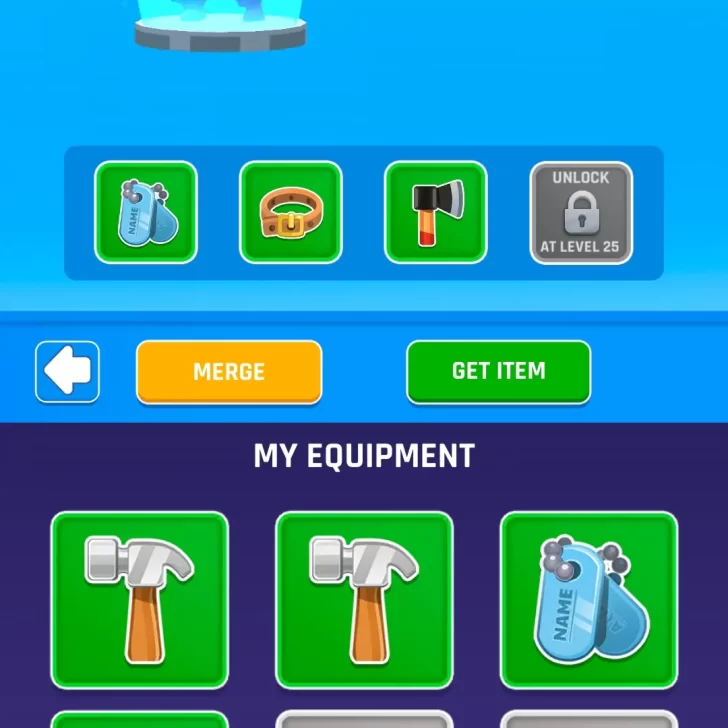Screen dimensions: 728x728
Task: Choose the second hammer in My Equipment
Action: 364,600
